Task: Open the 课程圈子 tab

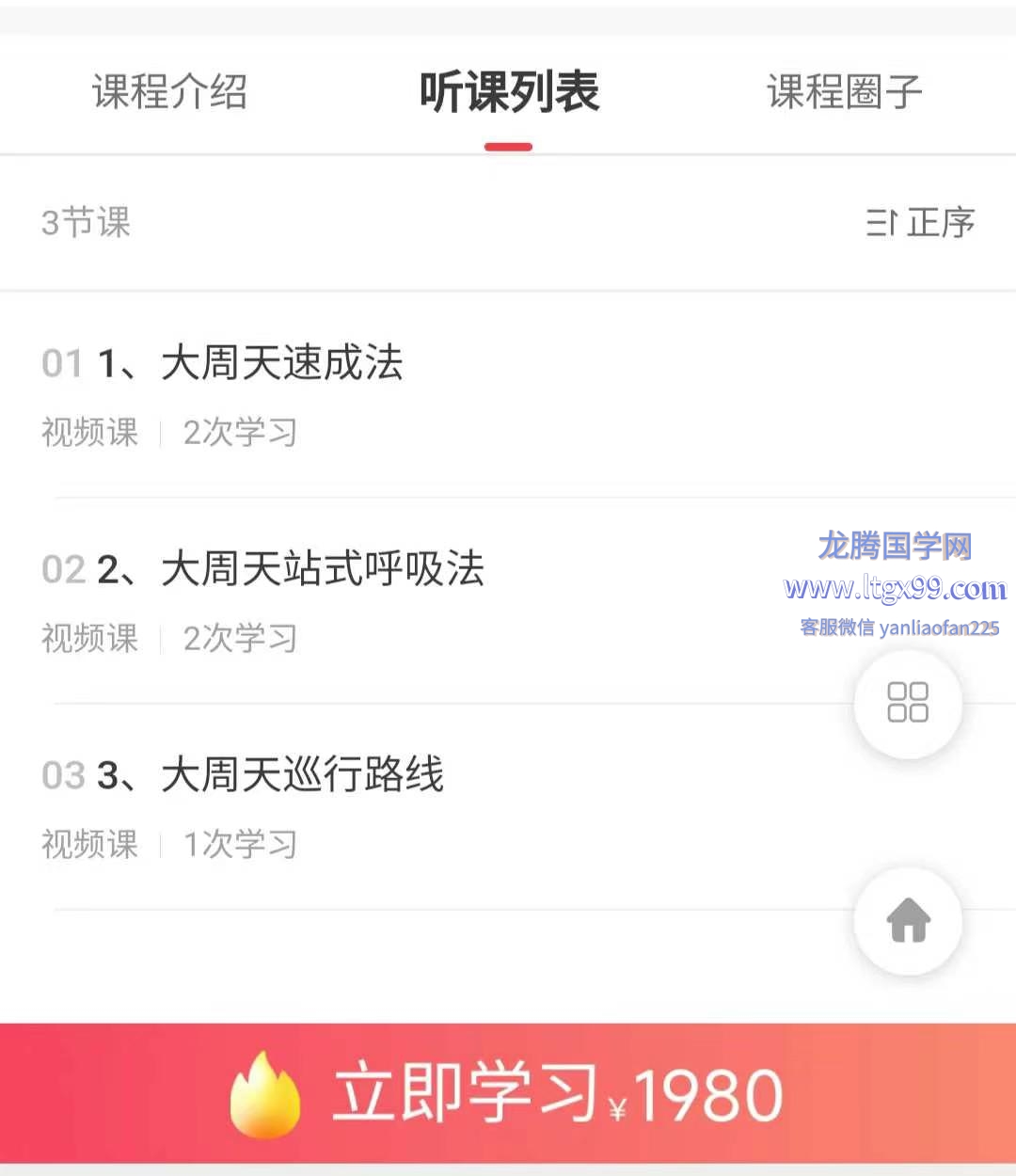Action: [x=844, y=92]
